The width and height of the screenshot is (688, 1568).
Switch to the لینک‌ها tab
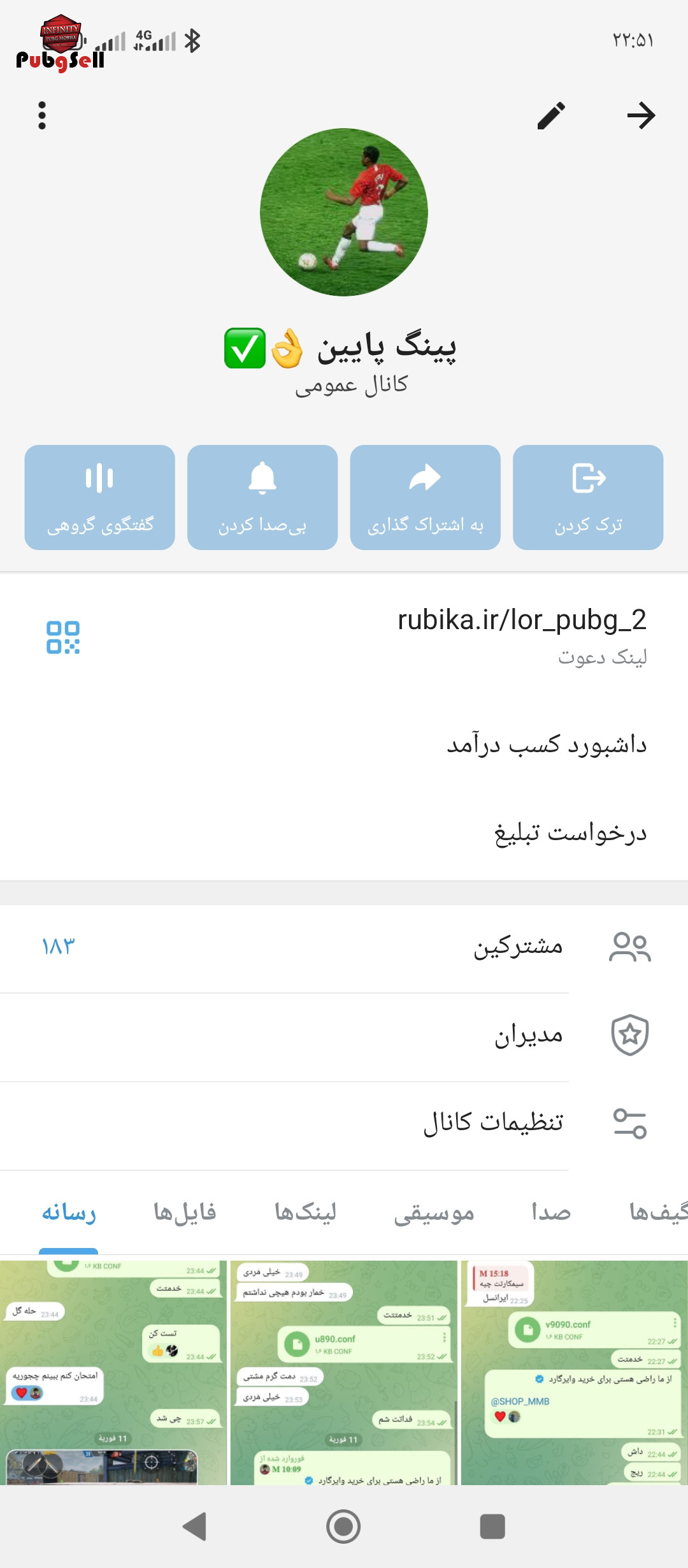[x=305, y=1212]
